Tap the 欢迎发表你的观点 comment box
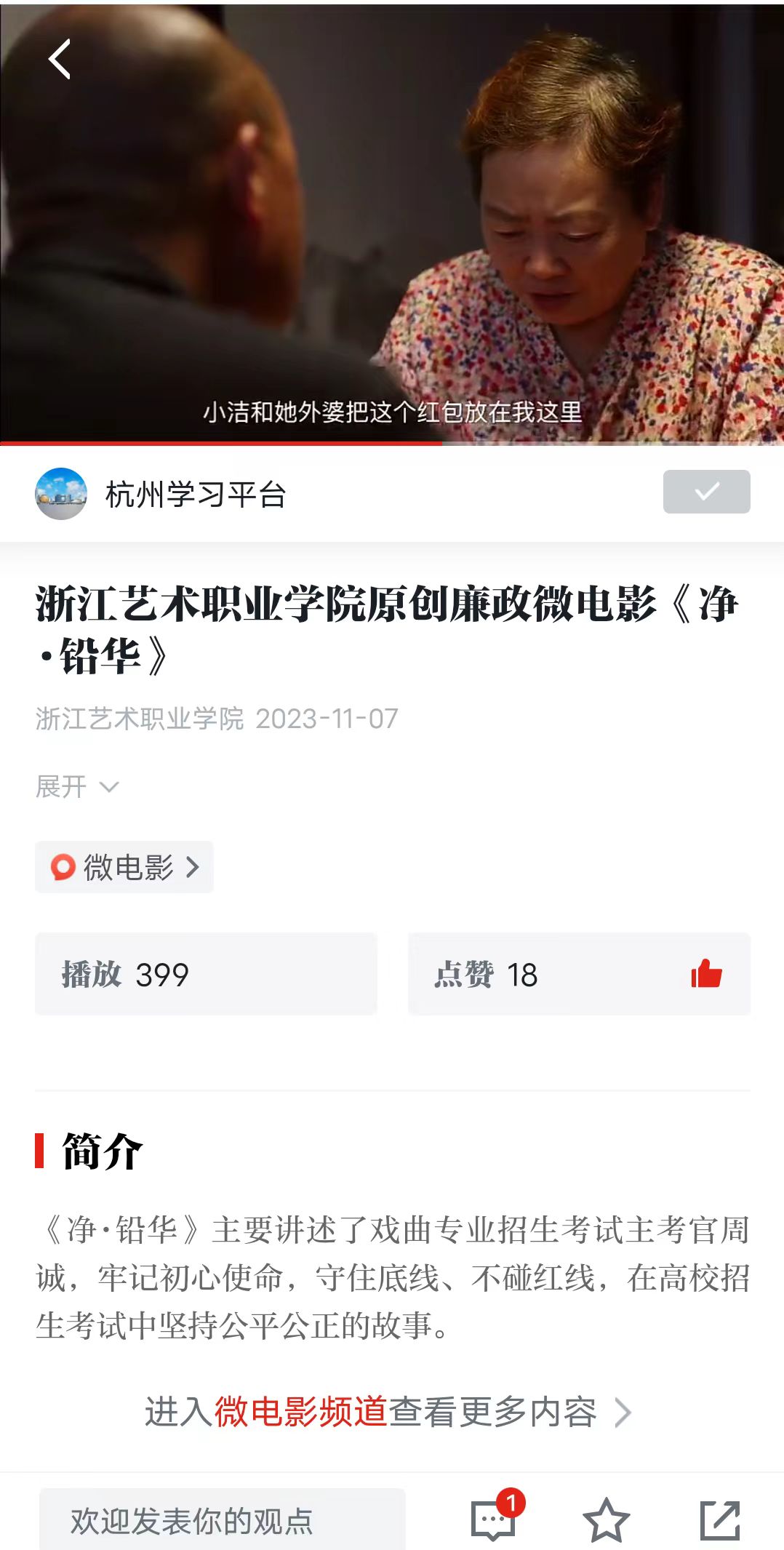Screen dimensions: 784x1550 (222, 1520)
